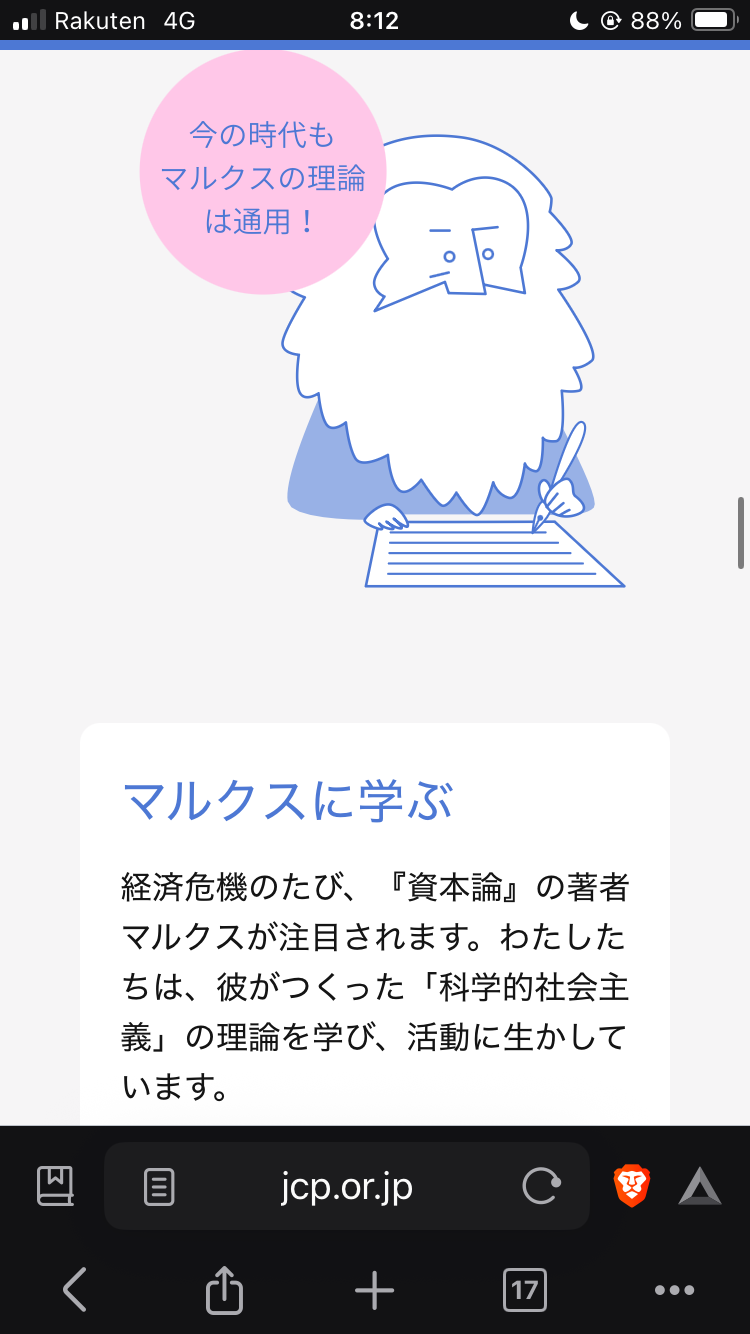Open reader mode icon in address bar

[159, 1187]
